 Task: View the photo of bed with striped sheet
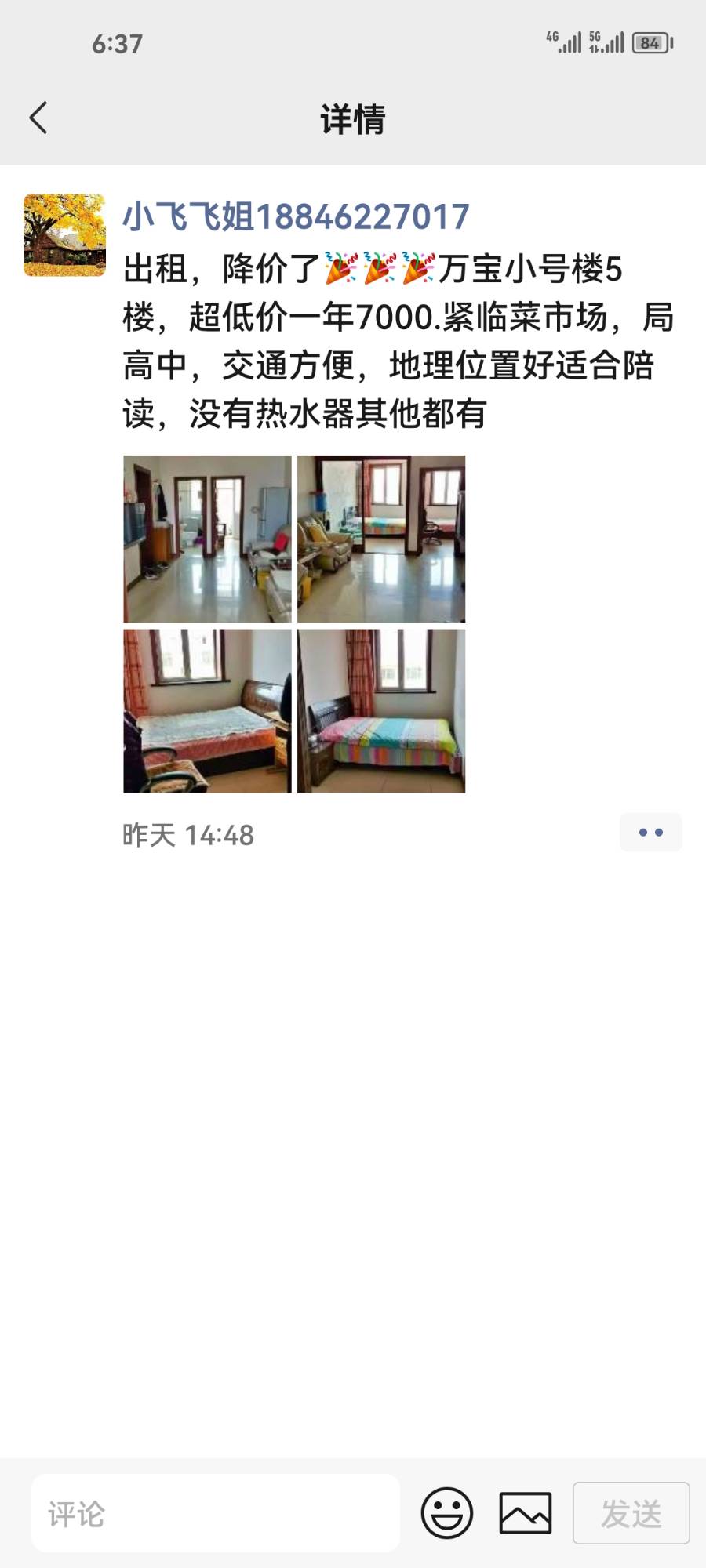point(381,711)
